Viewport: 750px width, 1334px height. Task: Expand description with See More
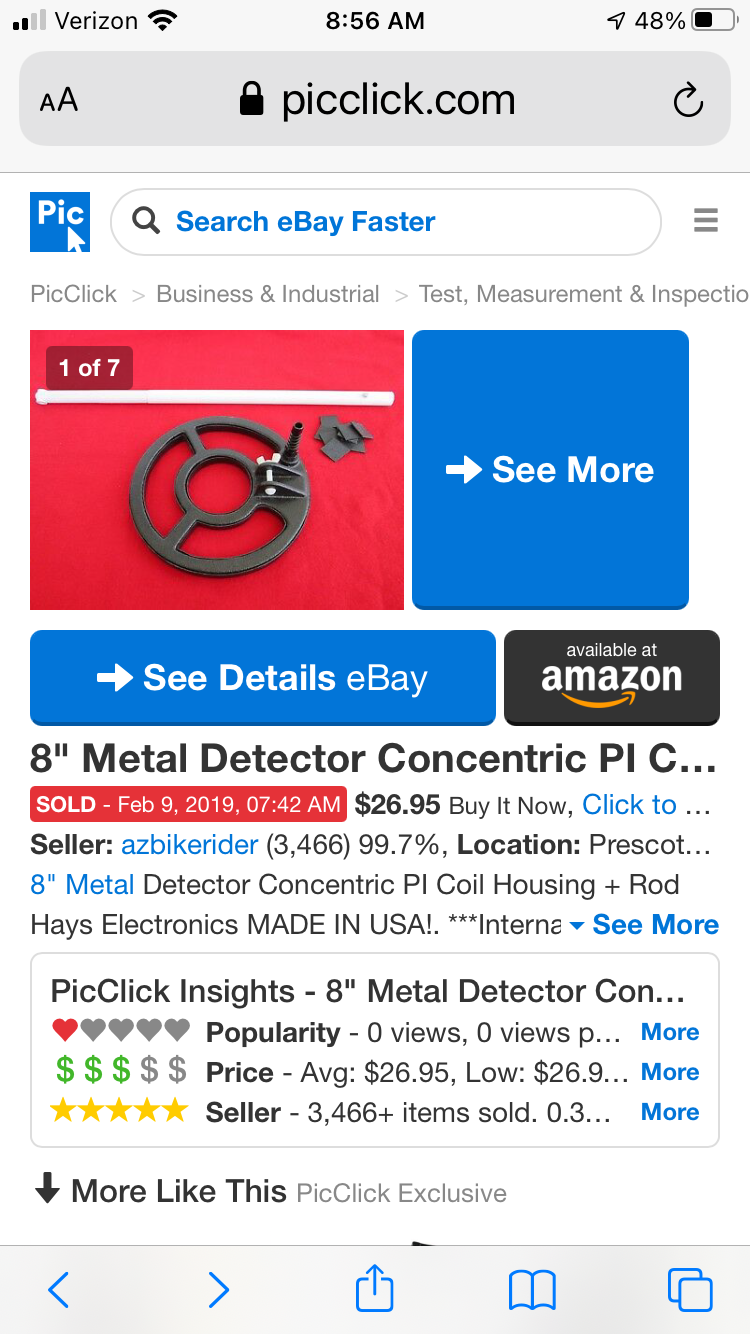click(655, 925)
